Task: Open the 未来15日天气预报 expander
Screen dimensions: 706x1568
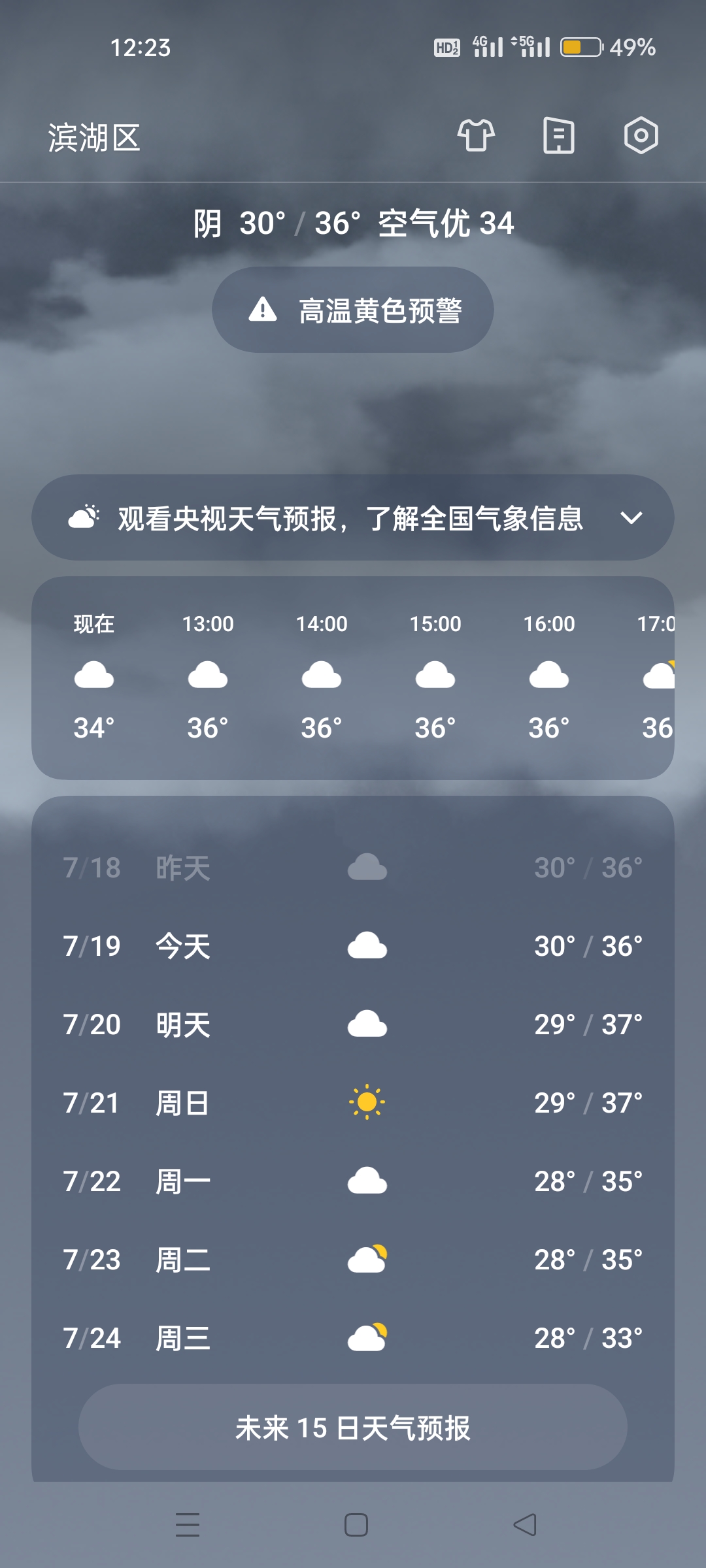Action: [x=353, y=1428]
